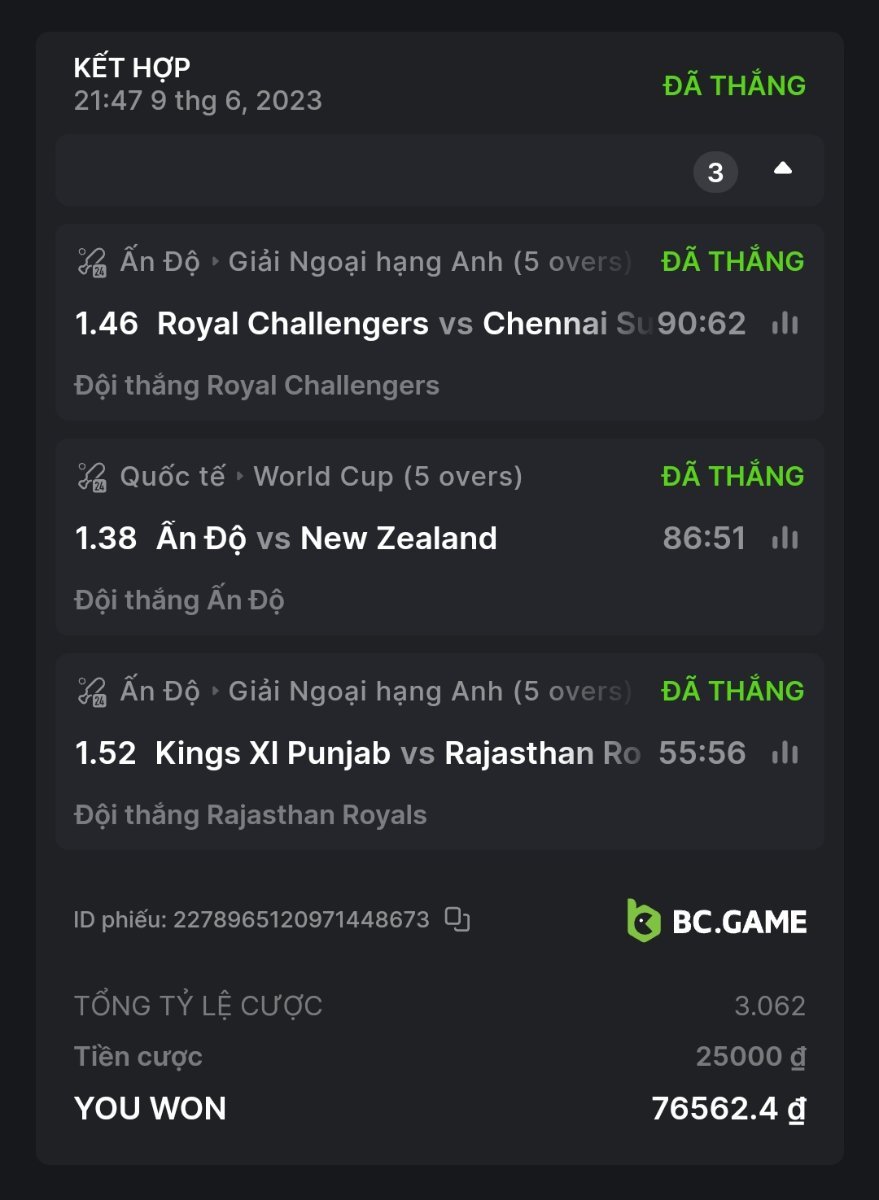Open the Royal Challengers vs Chennai match

(404, 324)
